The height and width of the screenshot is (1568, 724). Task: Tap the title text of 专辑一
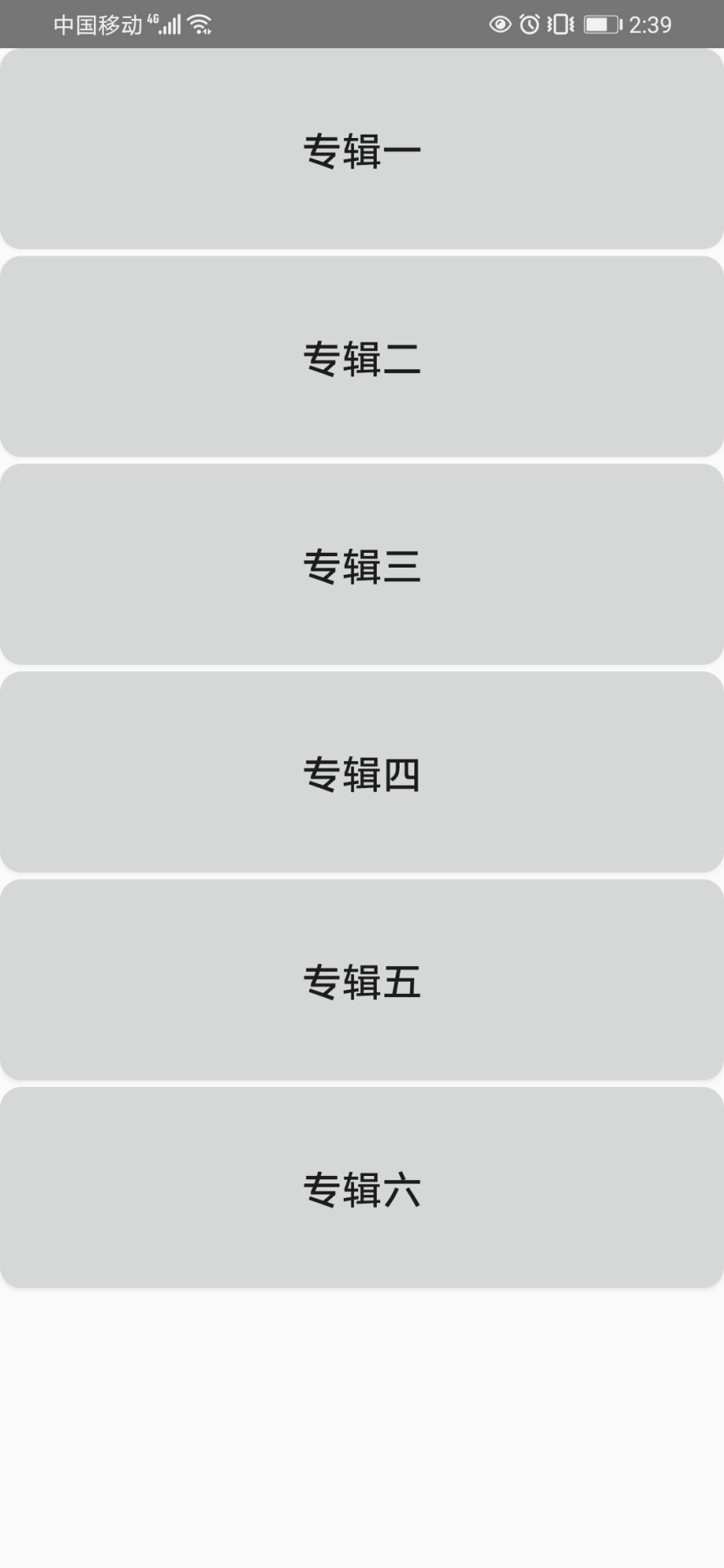(362, 149)
